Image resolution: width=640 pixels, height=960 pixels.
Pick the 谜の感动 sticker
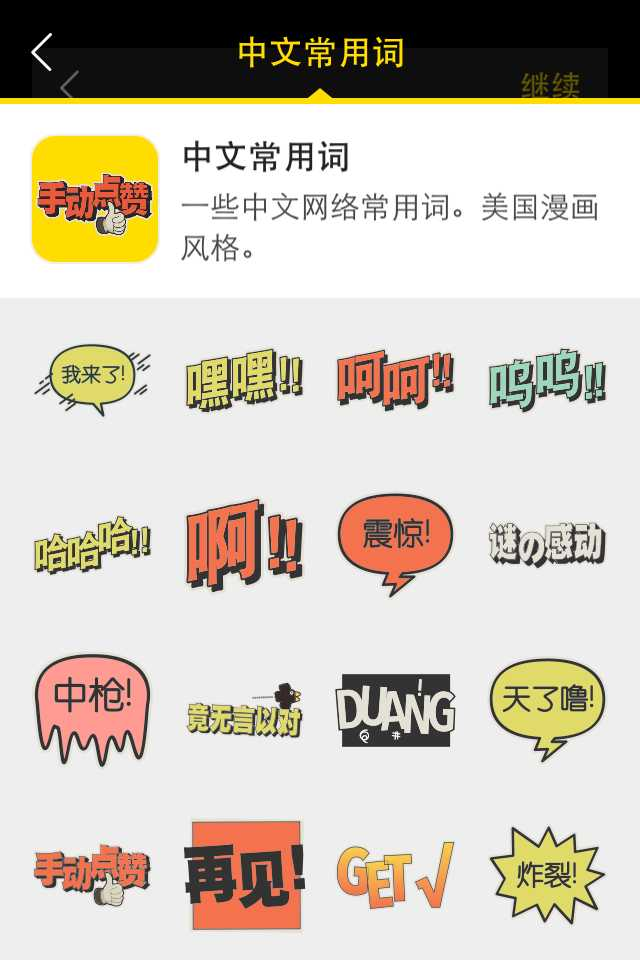pos(547,543)
